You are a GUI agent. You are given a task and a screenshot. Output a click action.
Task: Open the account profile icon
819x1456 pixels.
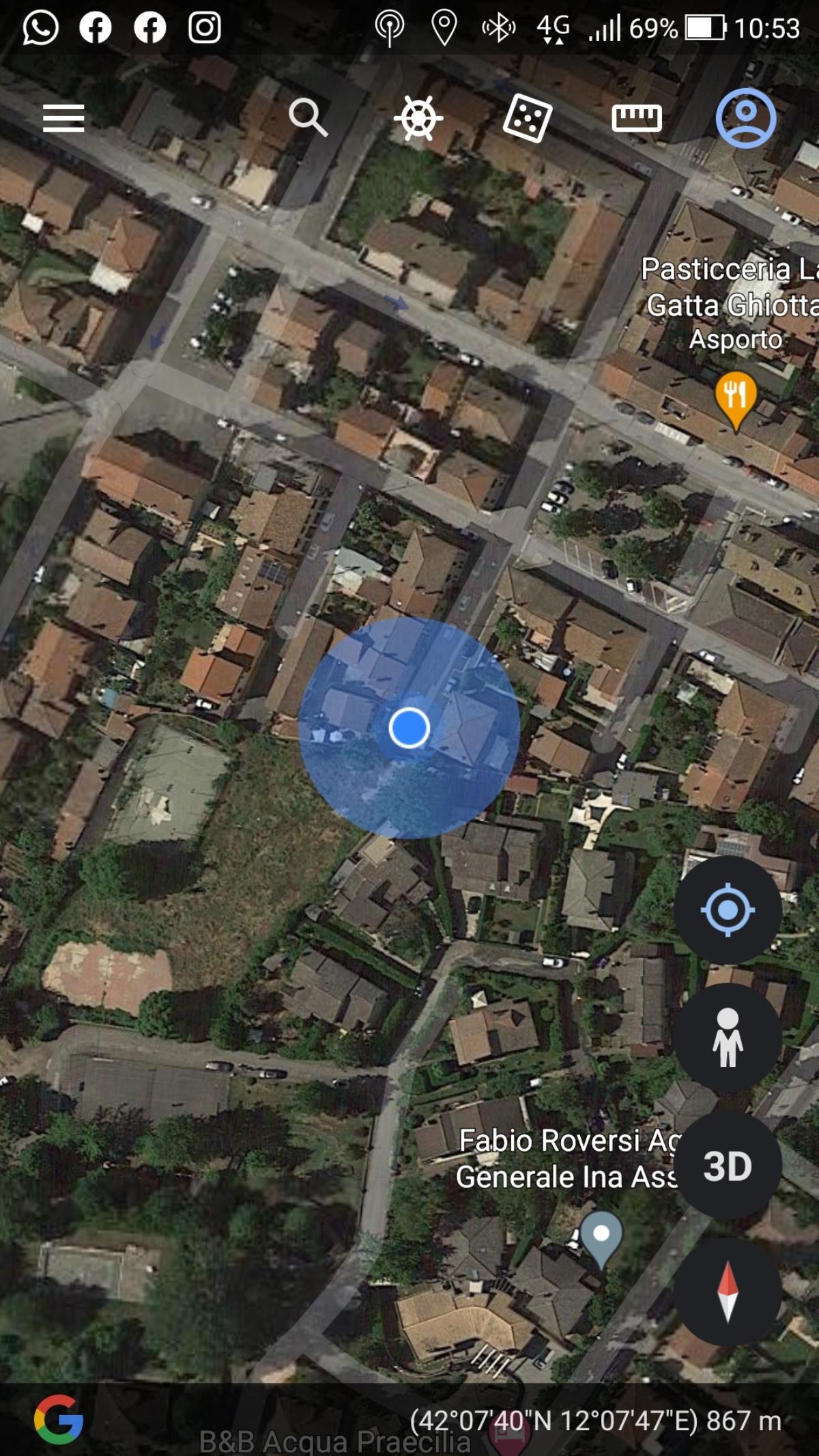pos(745,117)
